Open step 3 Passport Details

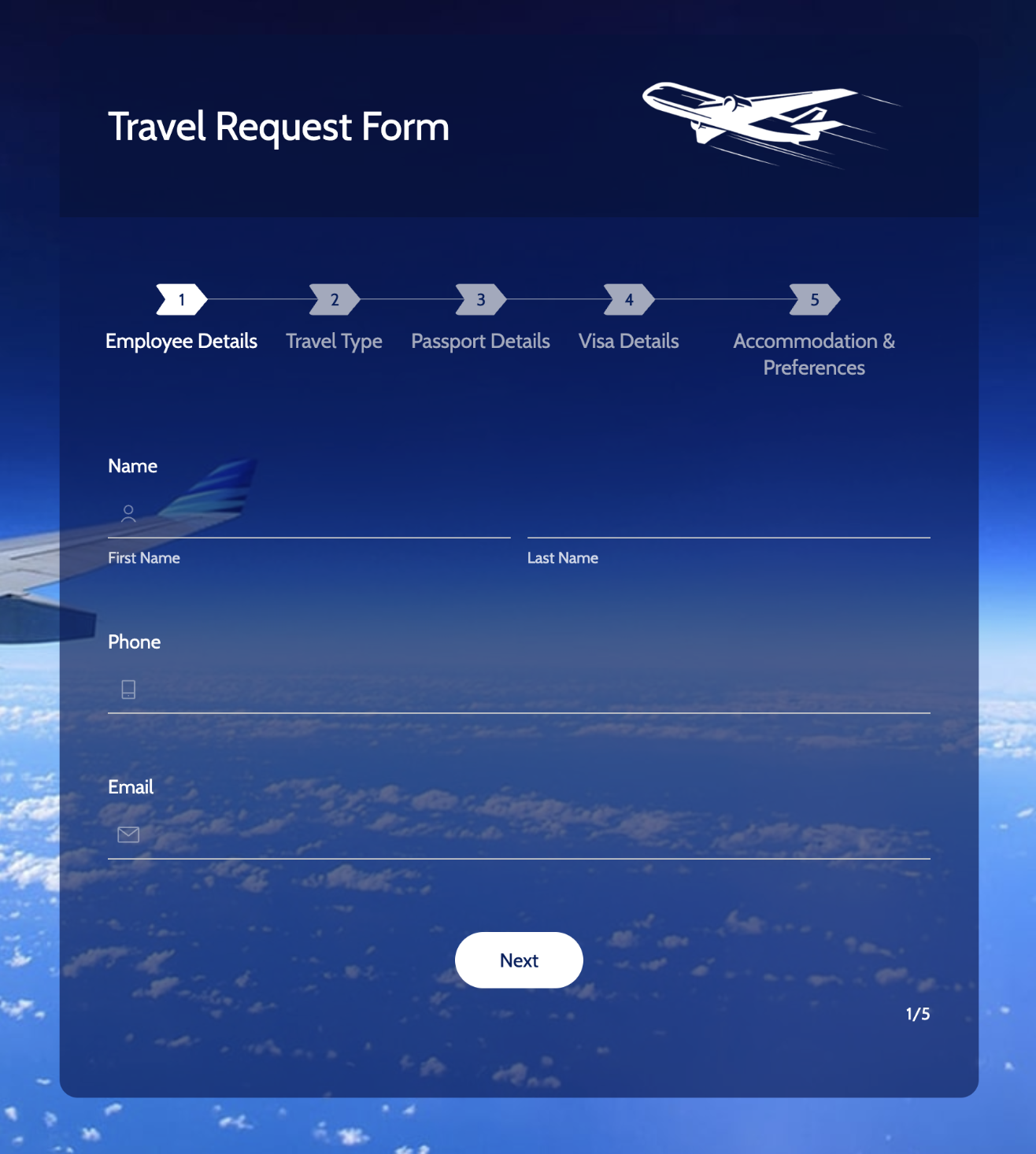tap(481, 300)
